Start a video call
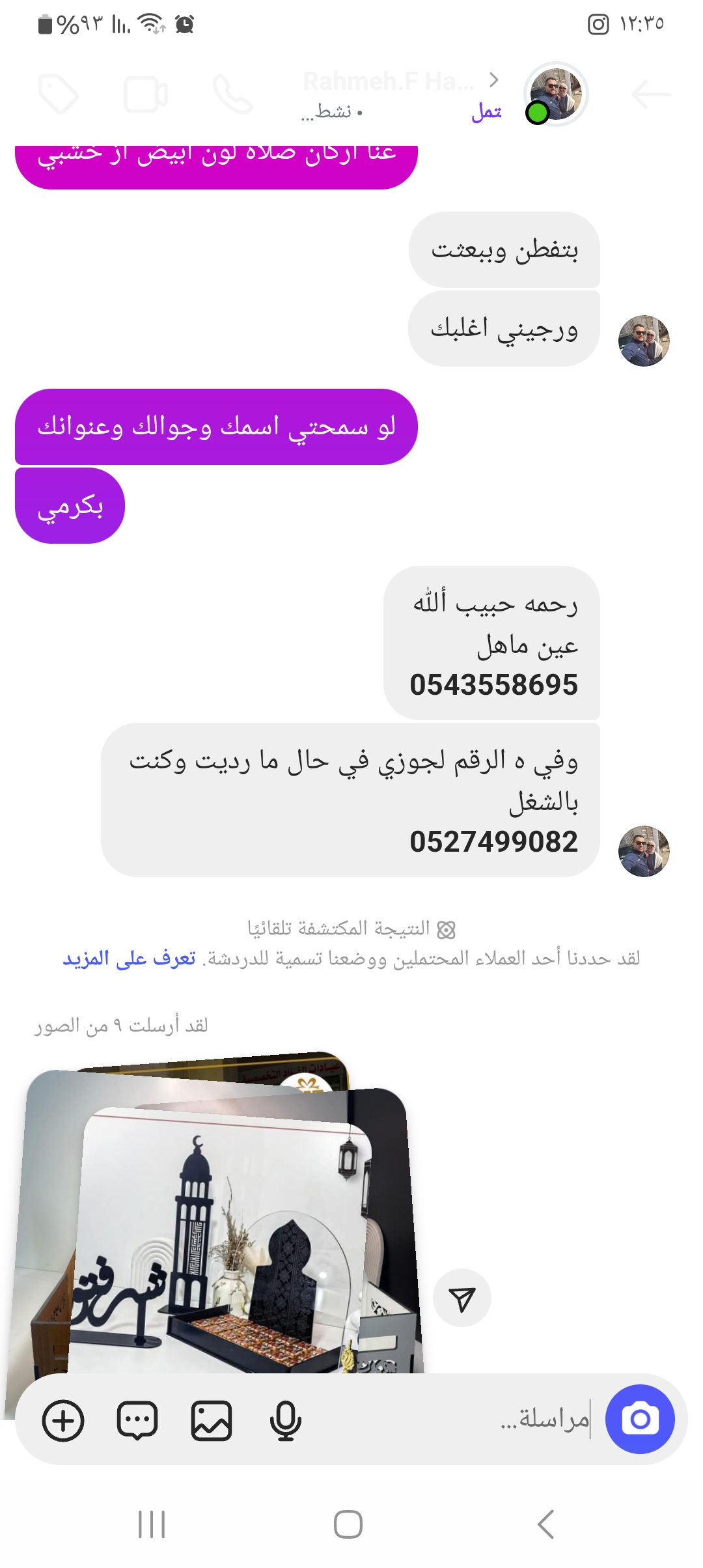This screenshot has height=1568, width=703. (x=146, y=95)
